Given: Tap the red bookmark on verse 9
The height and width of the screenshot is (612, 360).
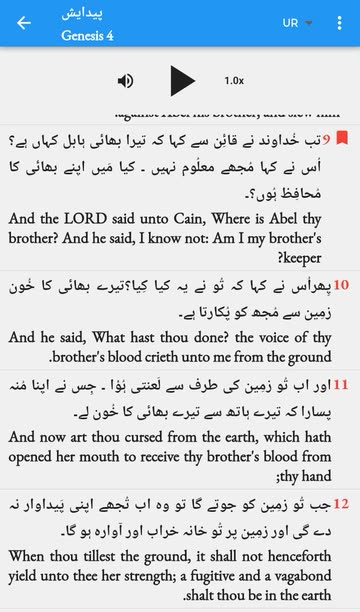Looking at the screenshot, I should point(342,138).
